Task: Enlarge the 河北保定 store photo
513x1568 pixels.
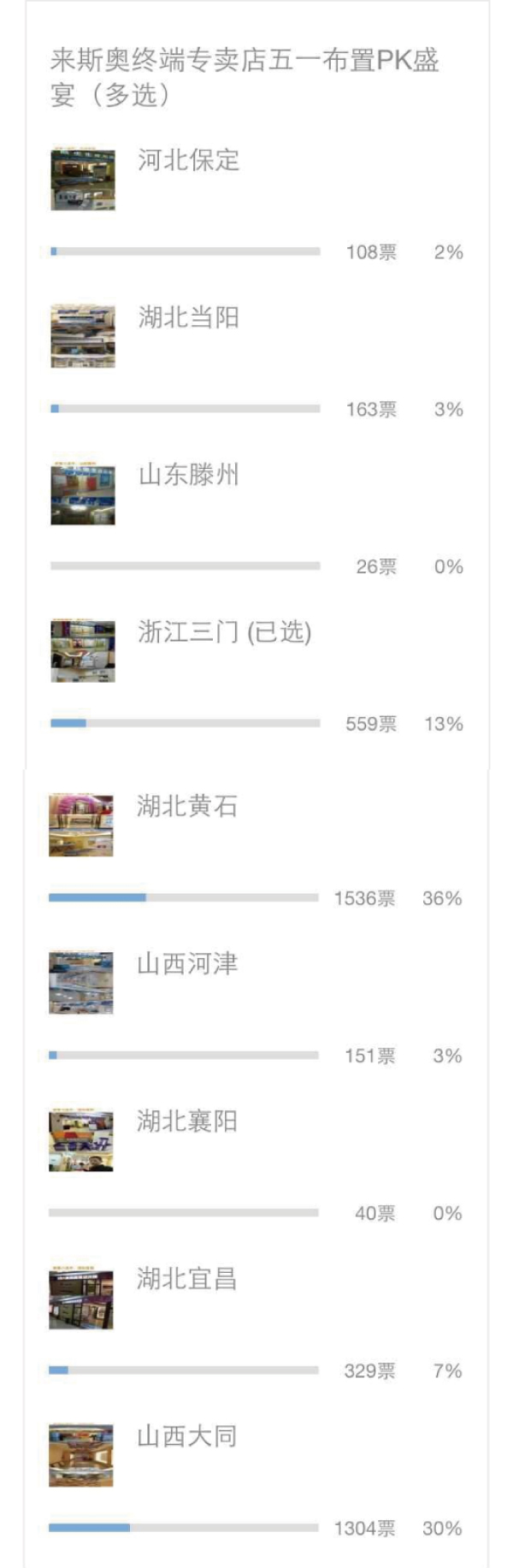Action: click(x=82, y=180)
